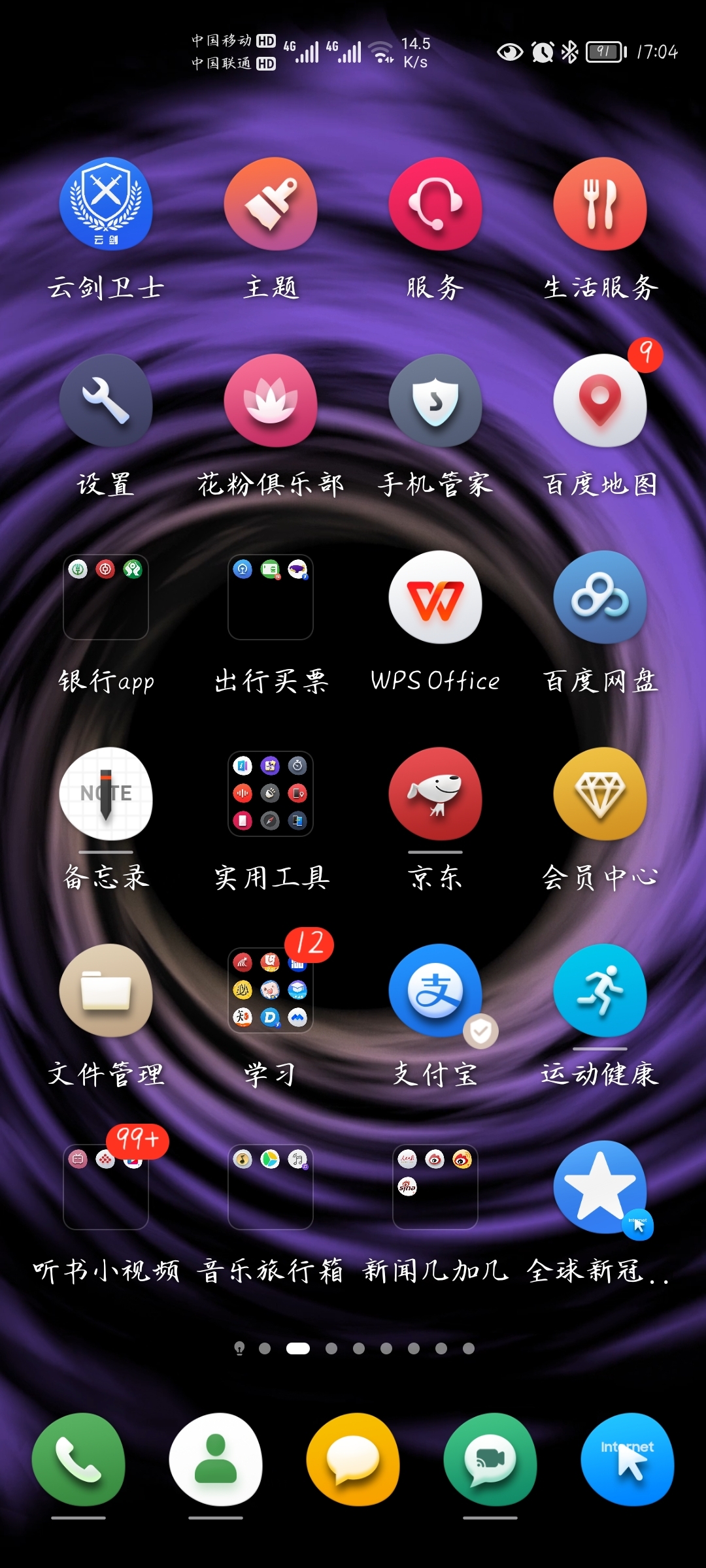Open 会员中心 member center

(x=600, y=794)
